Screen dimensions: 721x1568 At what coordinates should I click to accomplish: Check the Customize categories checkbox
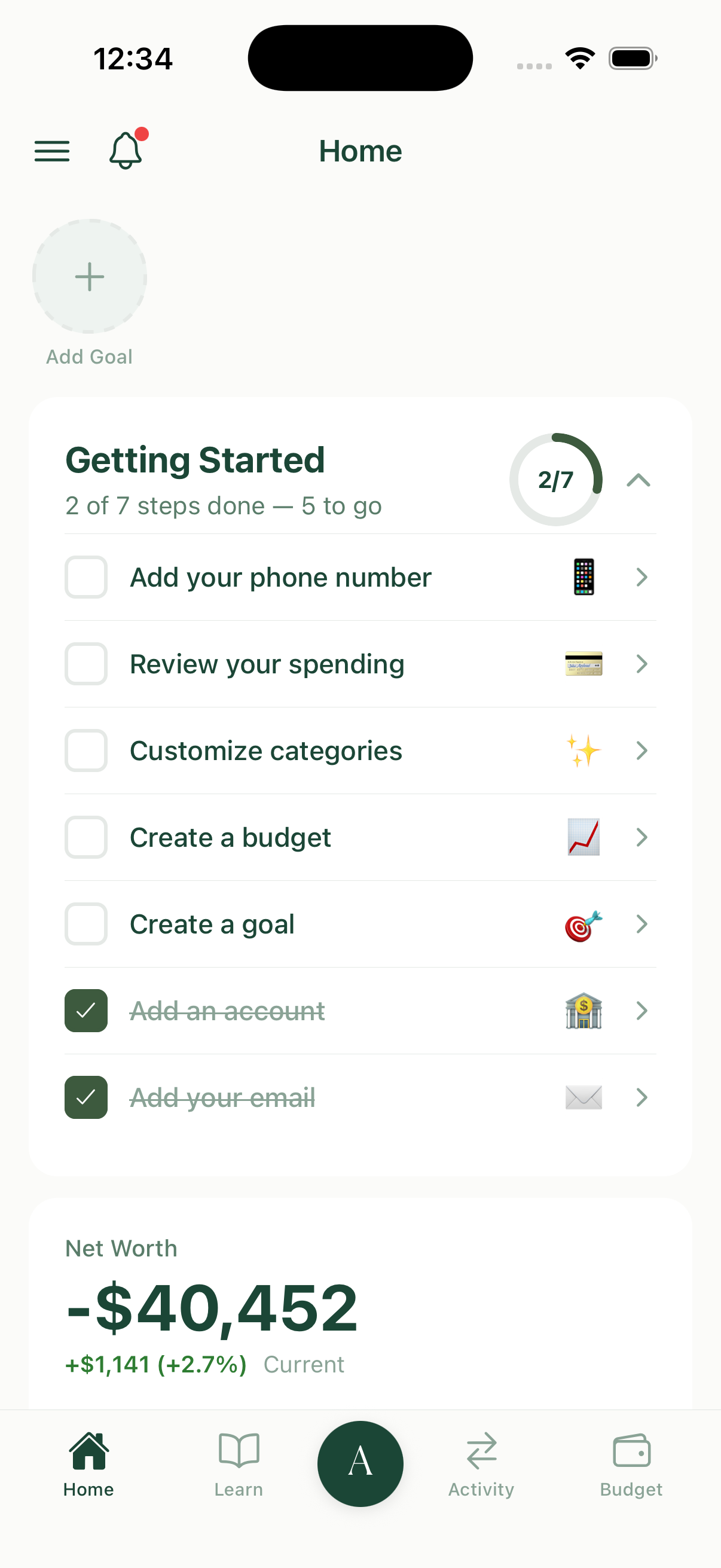click(x=85, y=751)
